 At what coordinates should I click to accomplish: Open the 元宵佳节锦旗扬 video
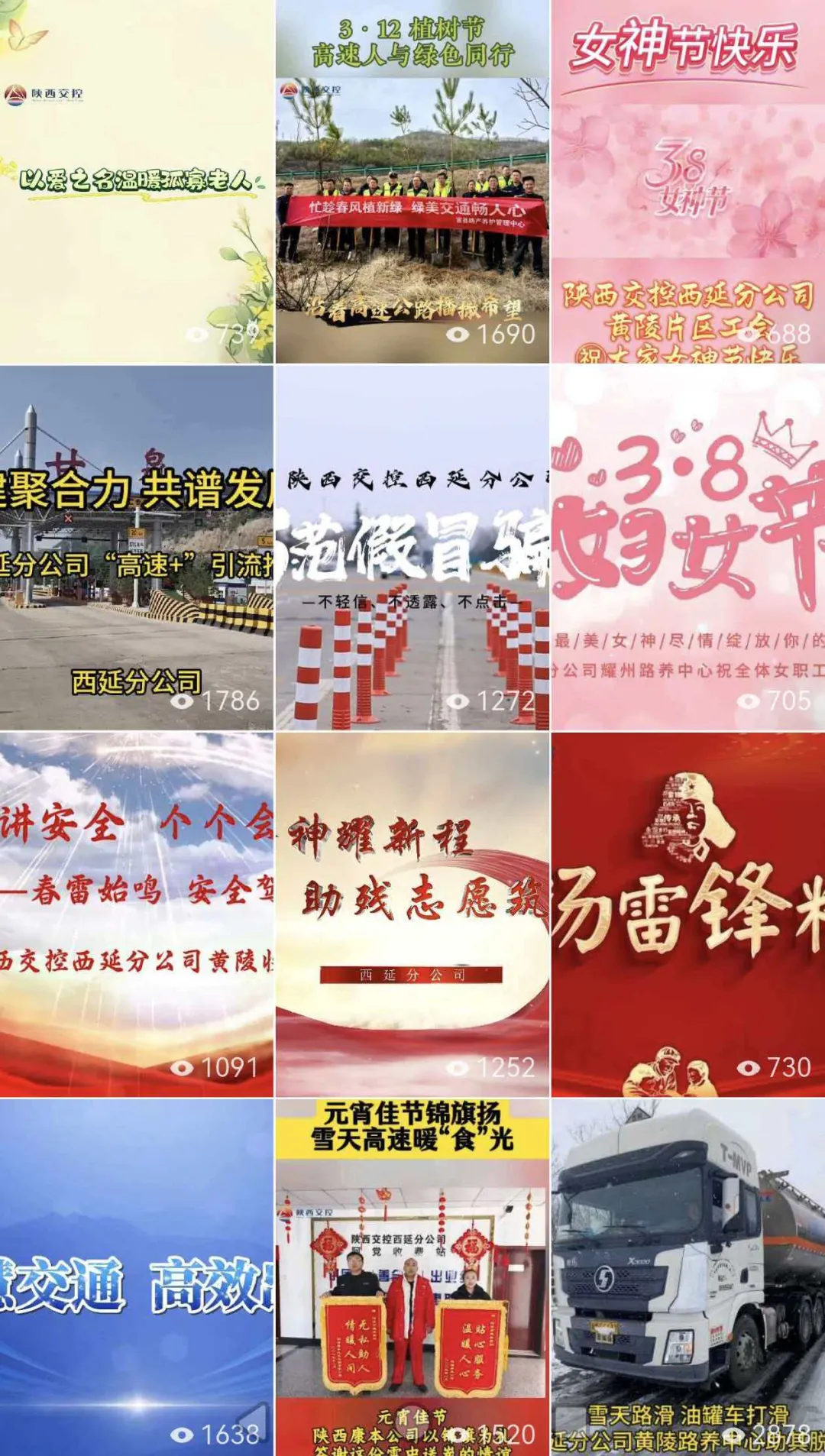412,1277
